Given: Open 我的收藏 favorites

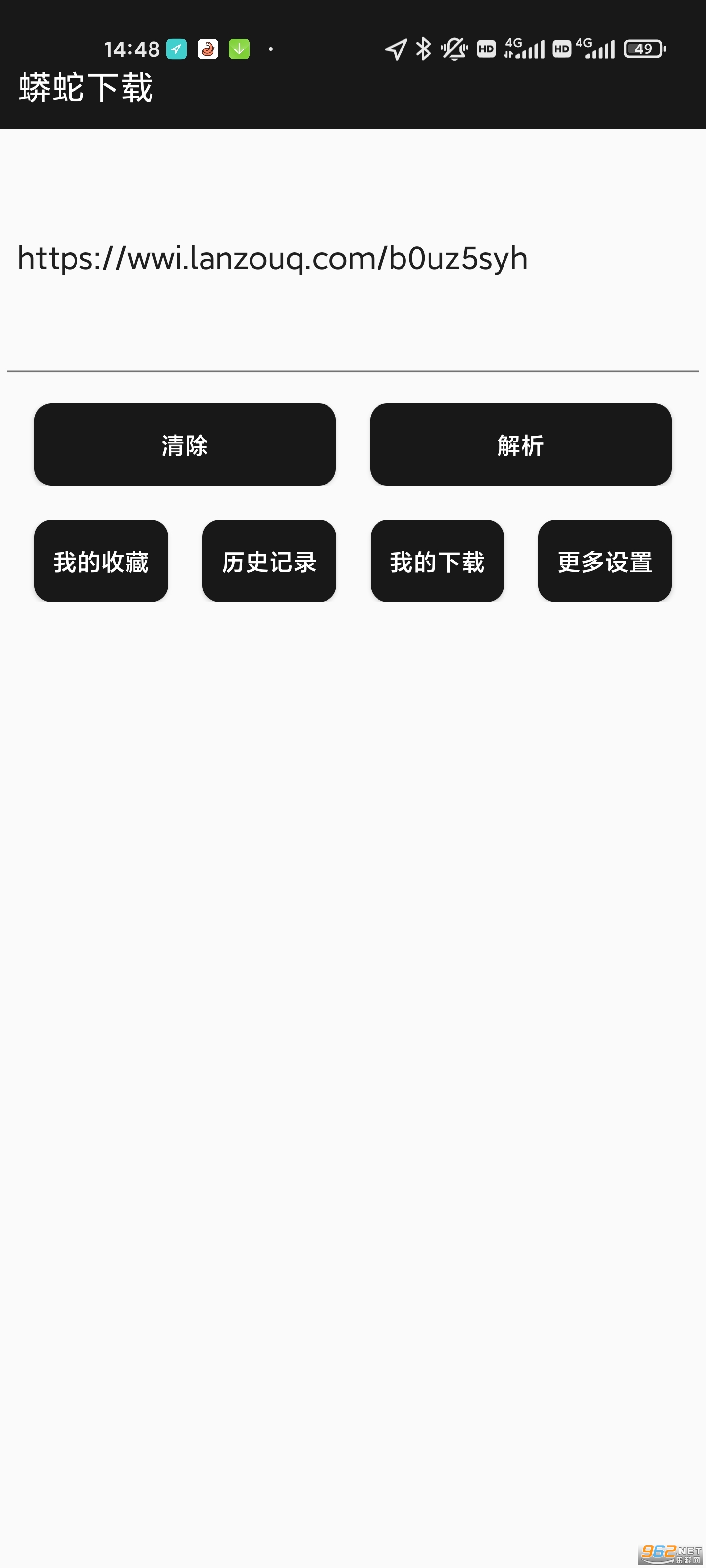Looking at the screenshot, I should [x=101, y=561].
